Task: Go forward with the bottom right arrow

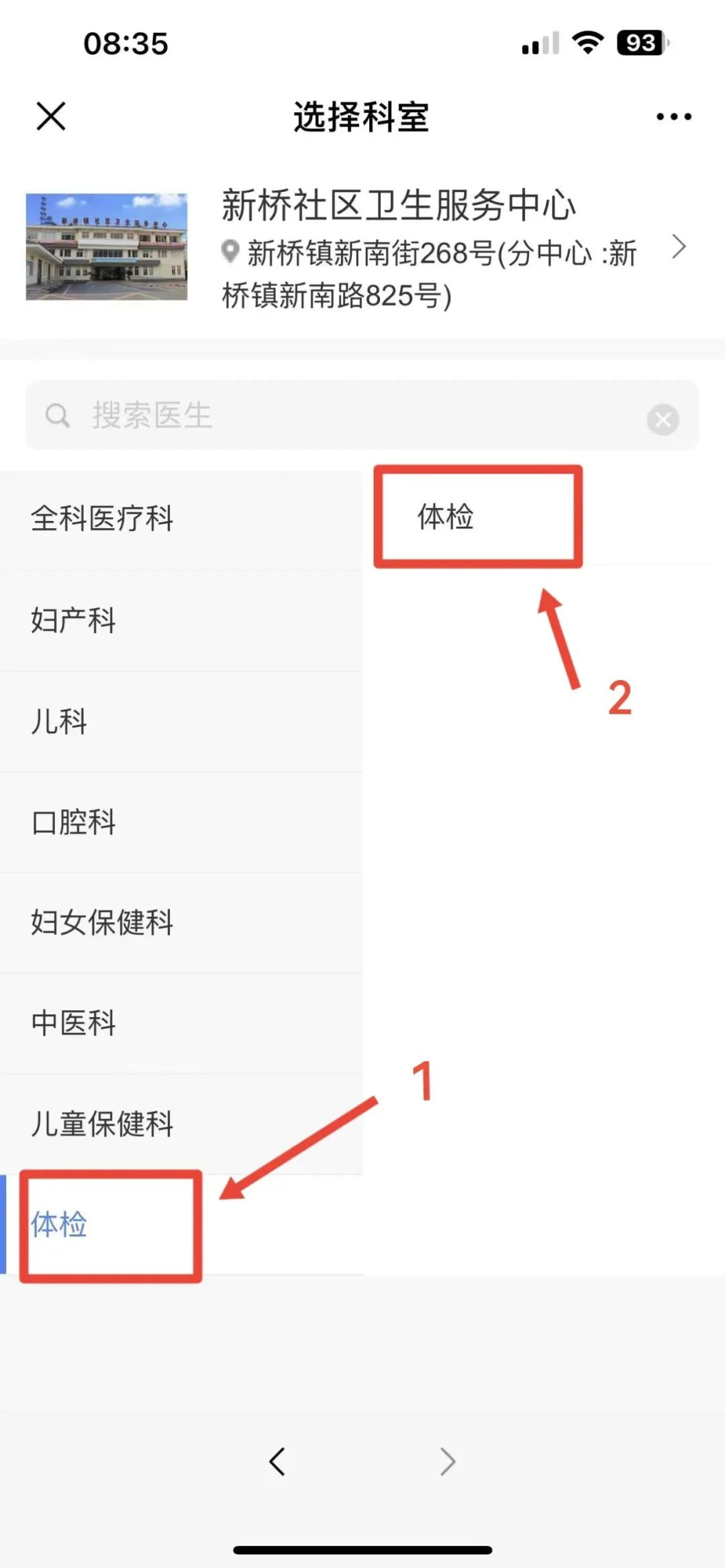Action: pos(448,1461)
